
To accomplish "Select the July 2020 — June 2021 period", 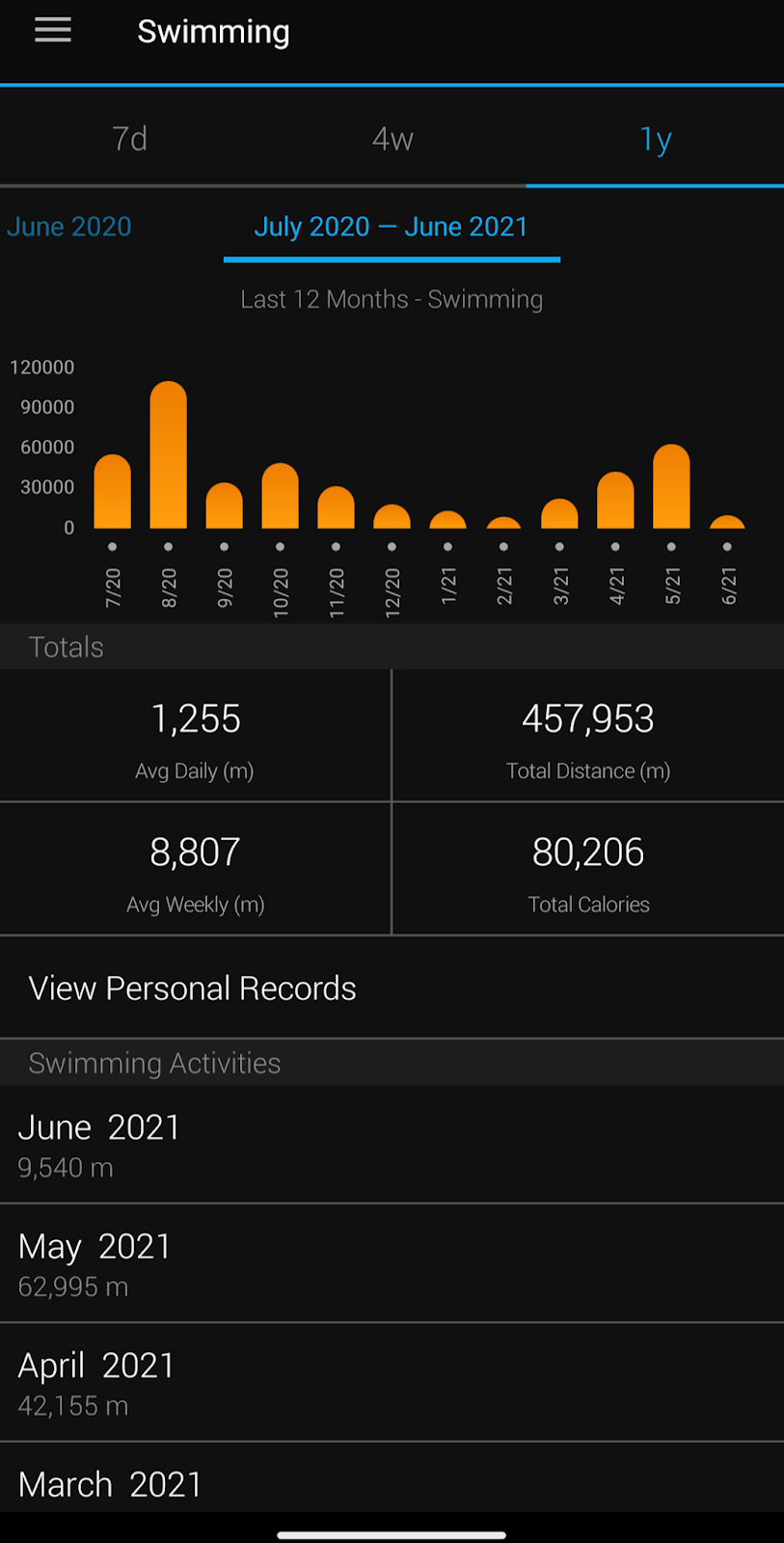I will (x=391, y=227).
